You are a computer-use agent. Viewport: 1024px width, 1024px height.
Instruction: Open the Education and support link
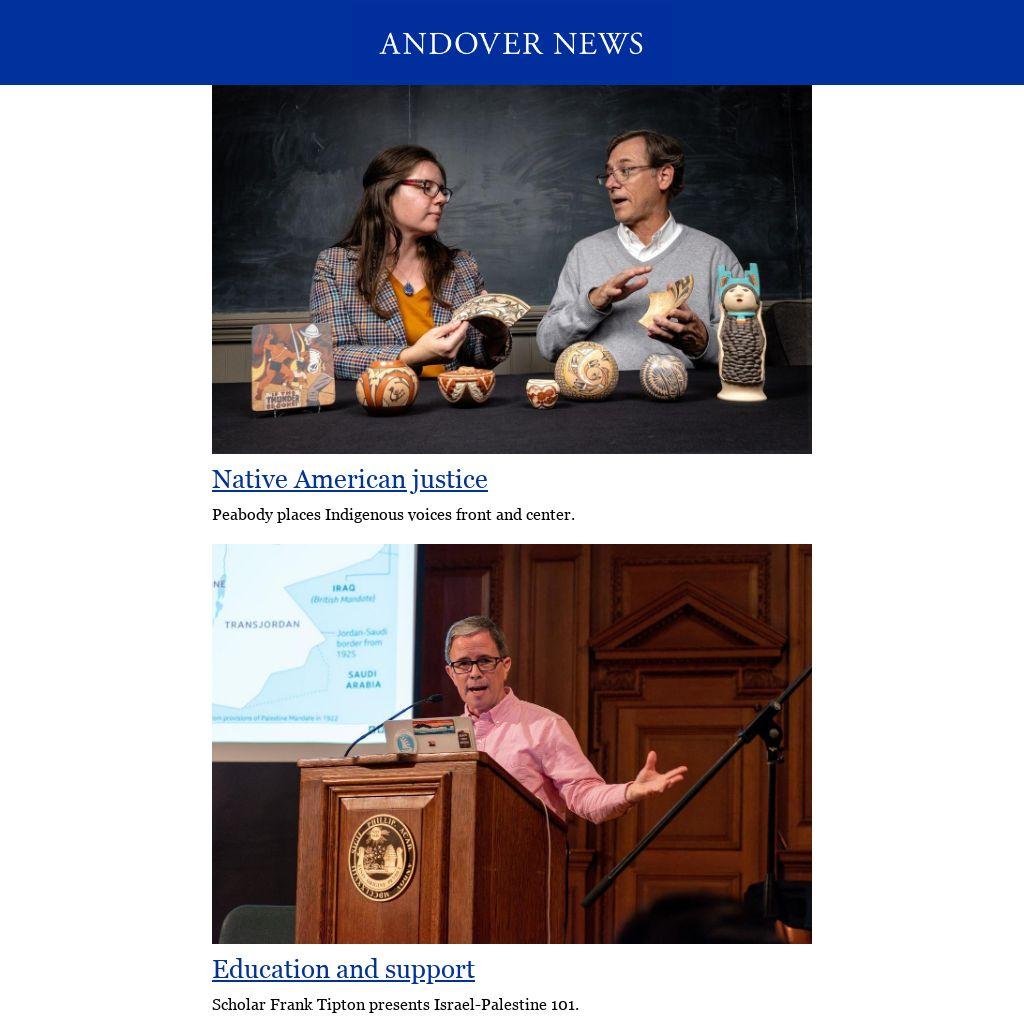tap(344, 969)
